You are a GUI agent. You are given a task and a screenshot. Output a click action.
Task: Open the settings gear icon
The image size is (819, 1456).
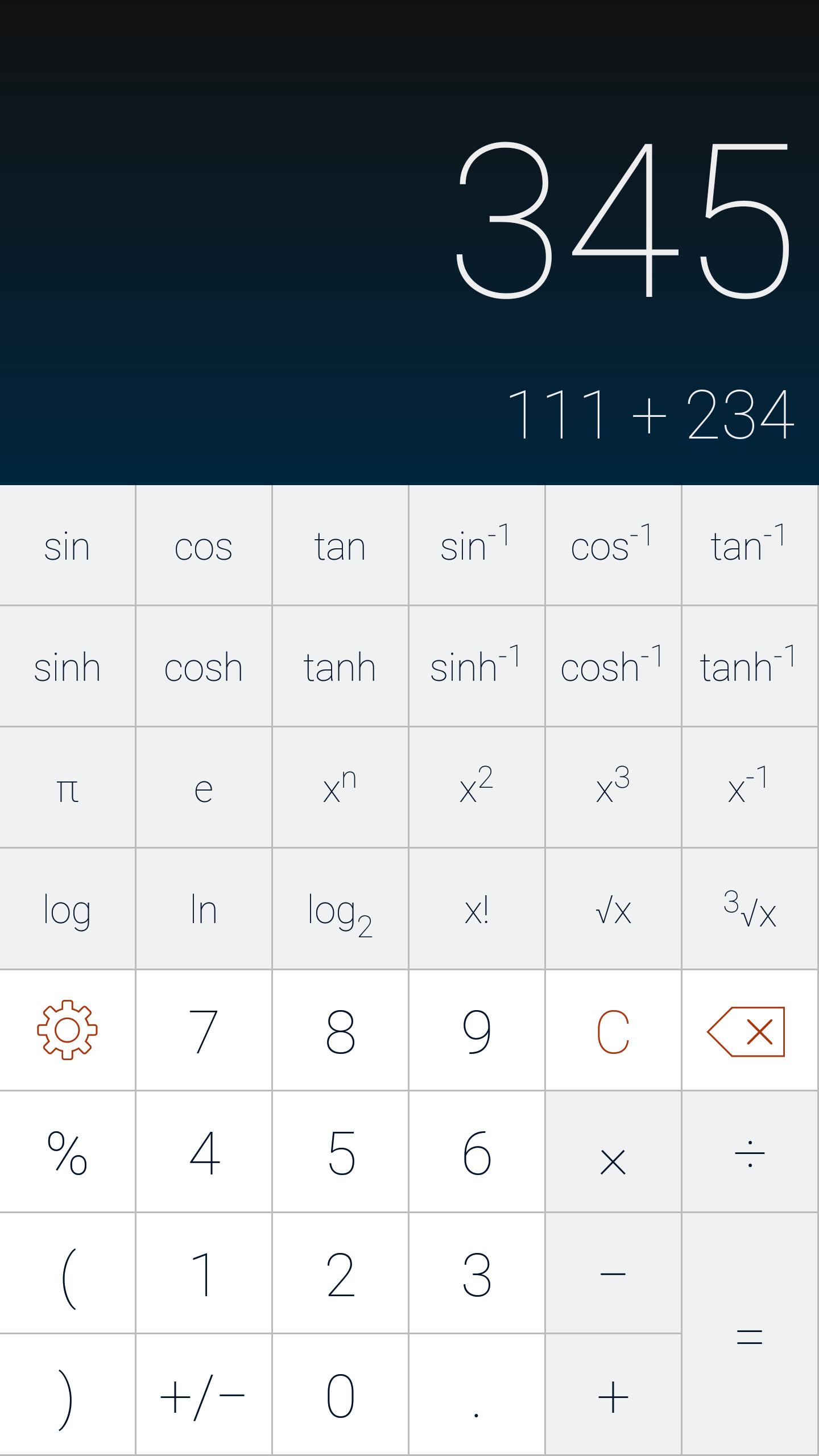tap(67, 1030)
